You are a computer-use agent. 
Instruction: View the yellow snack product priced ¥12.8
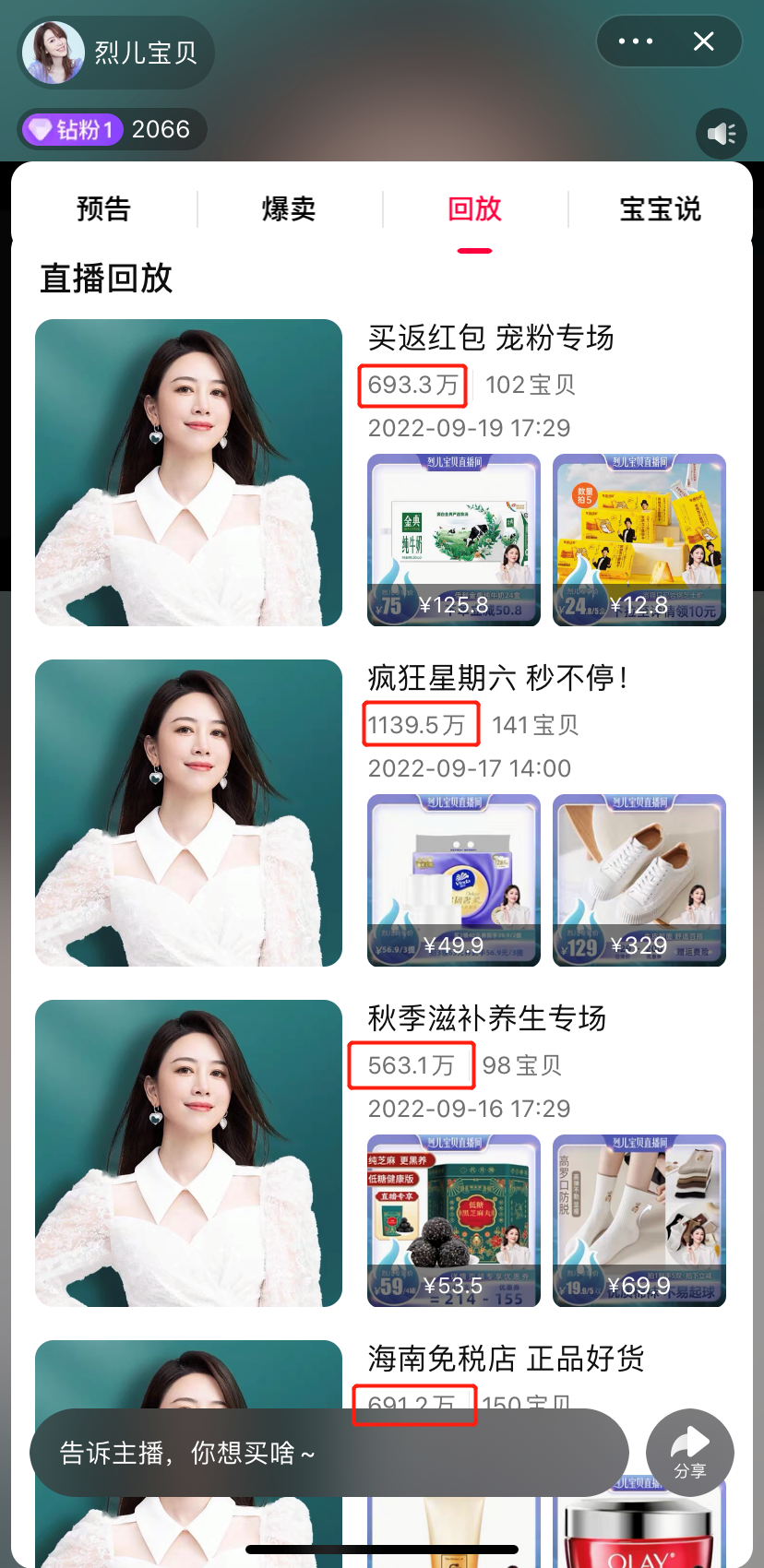click(639, 540)
